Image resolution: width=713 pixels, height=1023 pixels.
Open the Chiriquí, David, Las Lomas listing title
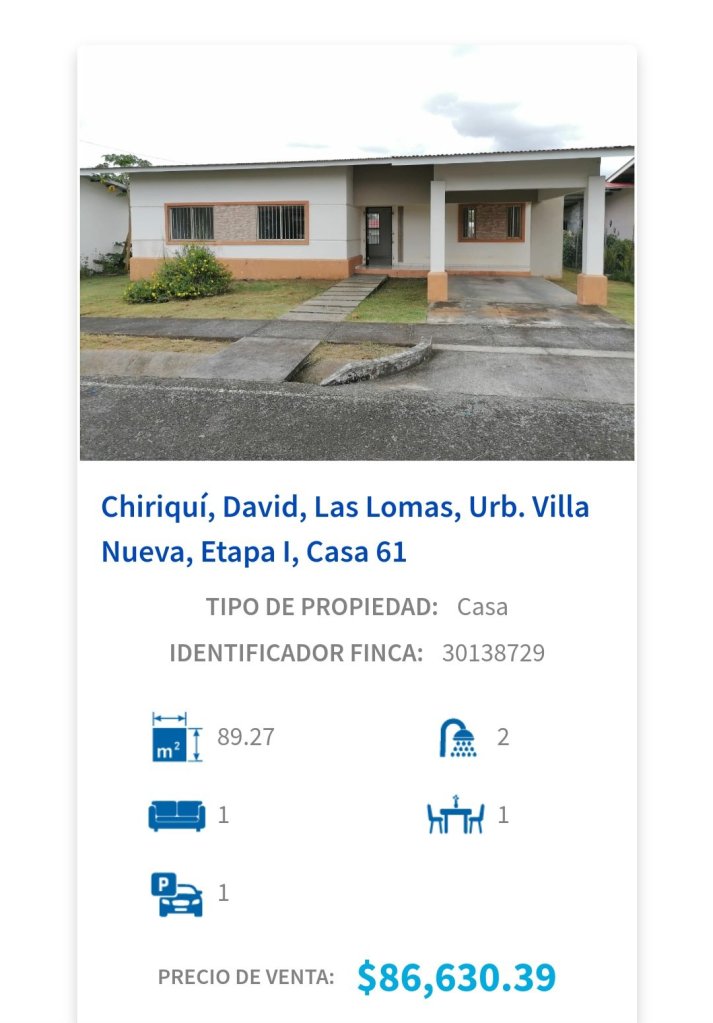click(x=345, y=529)
